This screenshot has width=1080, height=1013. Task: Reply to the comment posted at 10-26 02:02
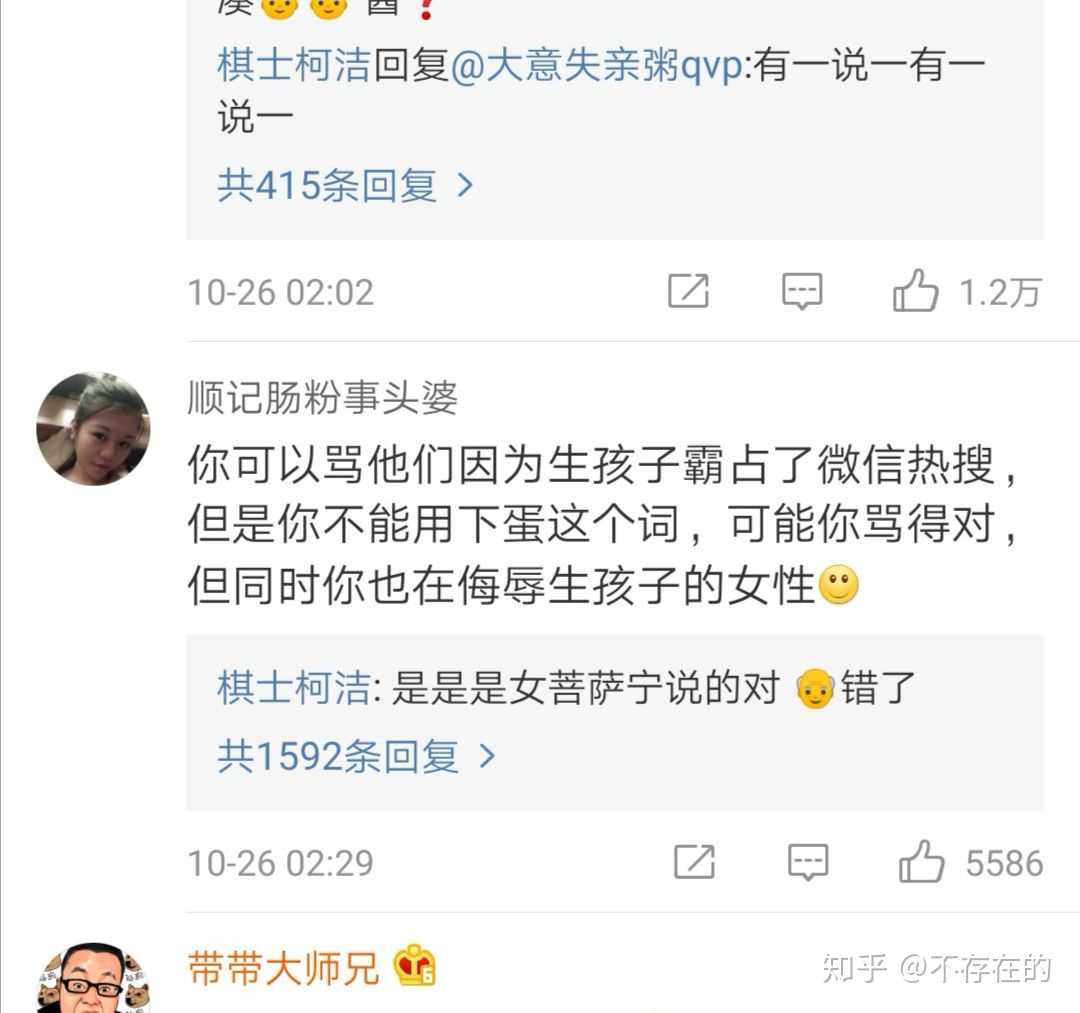point(802,291)
